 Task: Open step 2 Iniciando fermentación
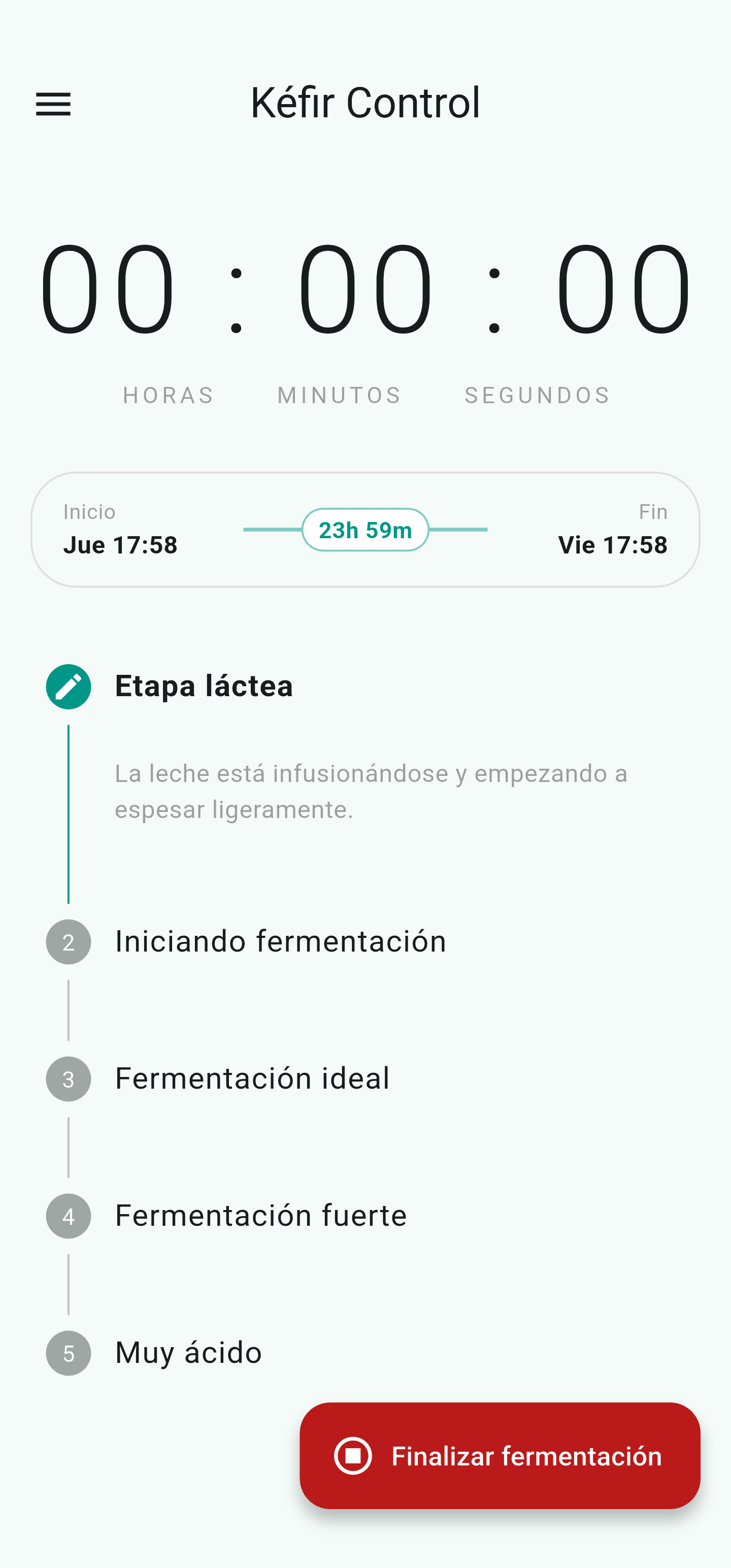click(x=280, y=941)
